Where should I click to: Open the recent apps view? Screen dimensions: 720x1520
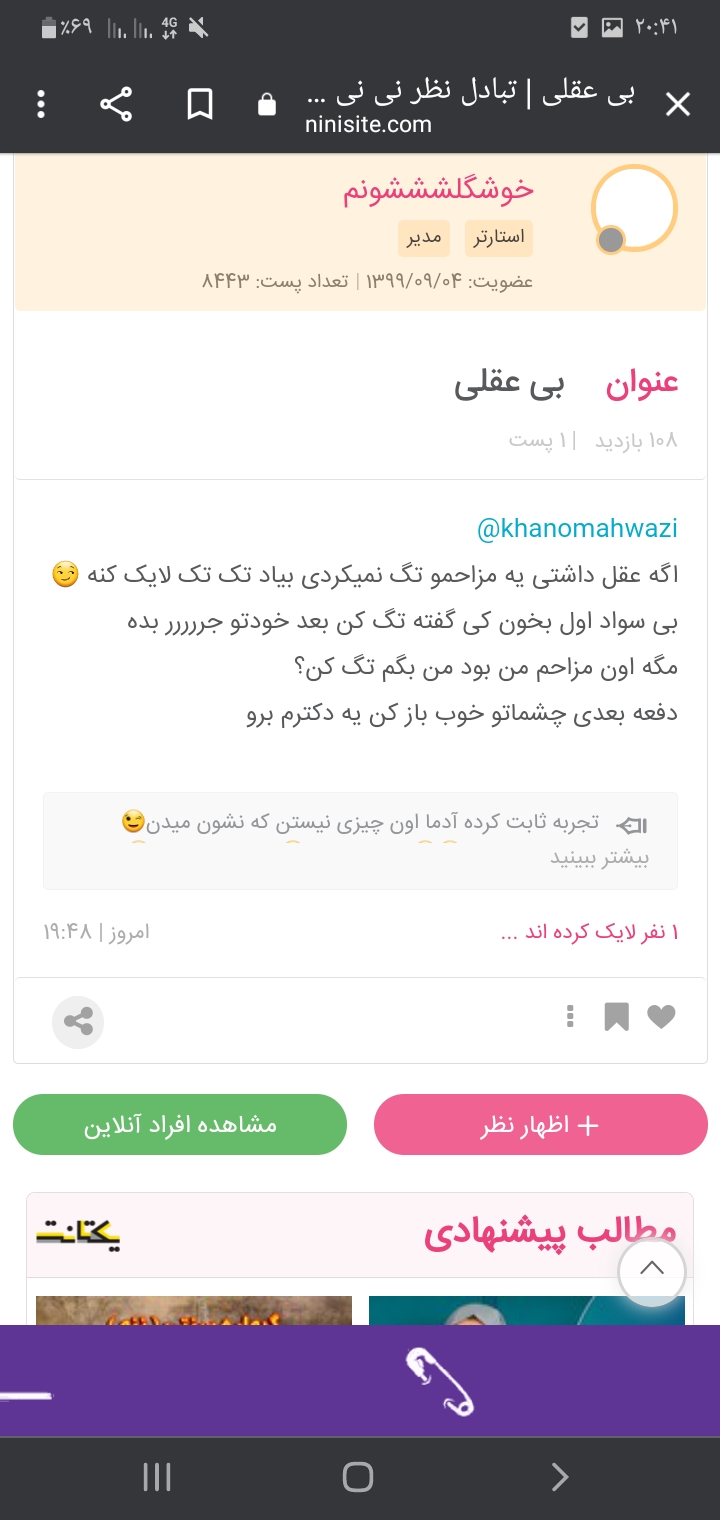point(157,1477)
